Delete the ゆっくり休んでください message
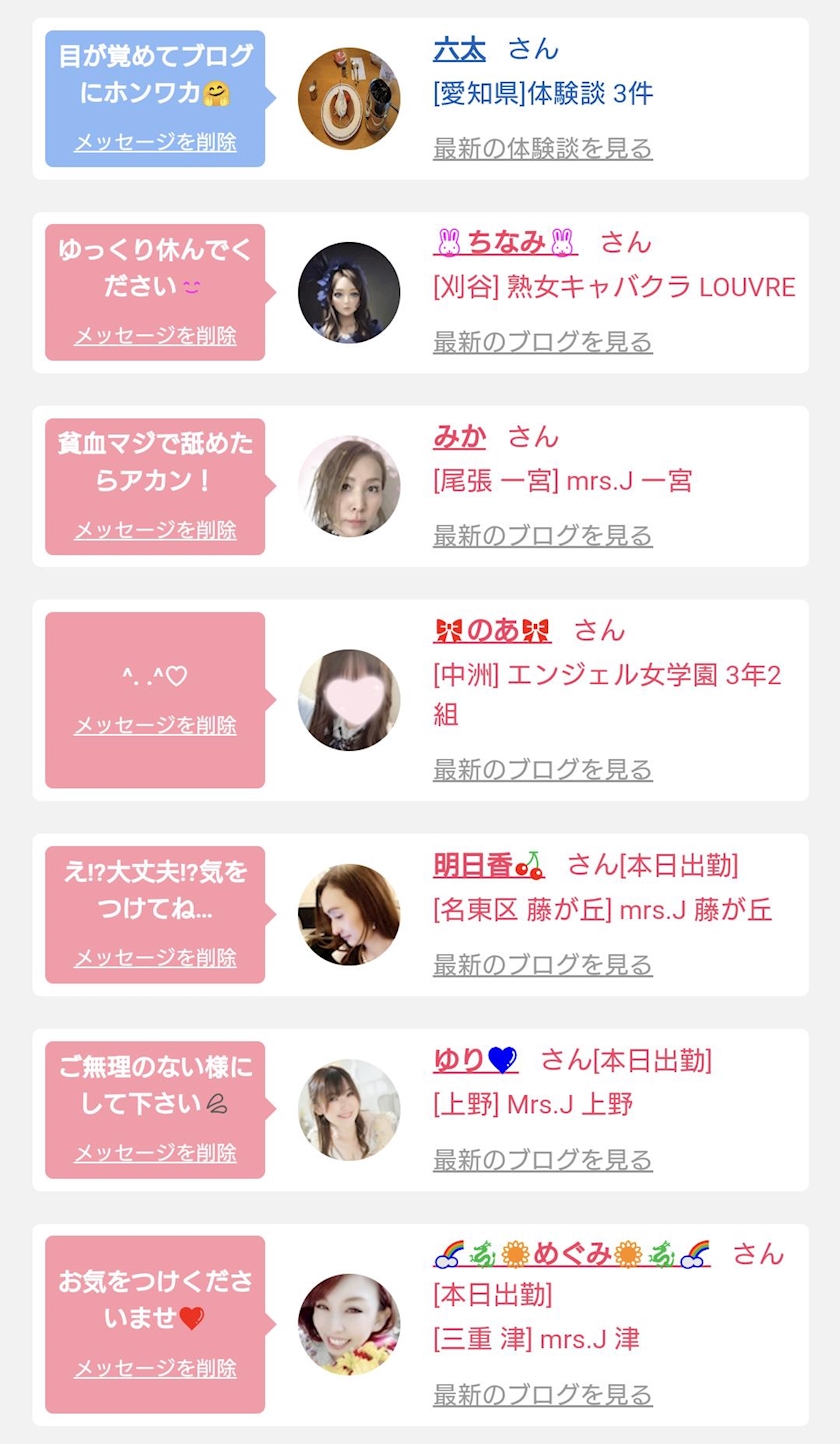The image size is (840, 1444). (155, 336)
